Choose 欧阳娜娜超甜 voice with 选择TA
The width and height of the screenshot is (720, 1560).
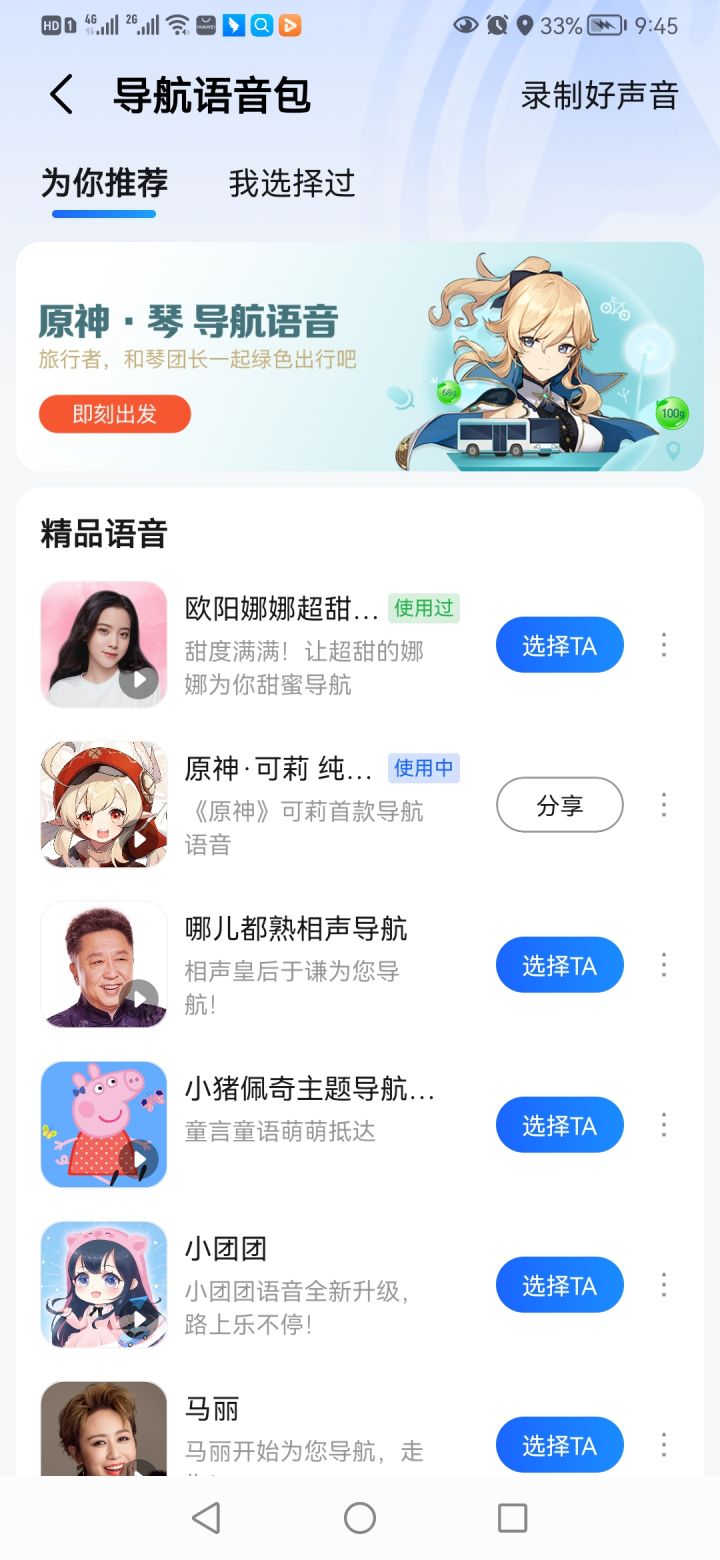point(559,645)
